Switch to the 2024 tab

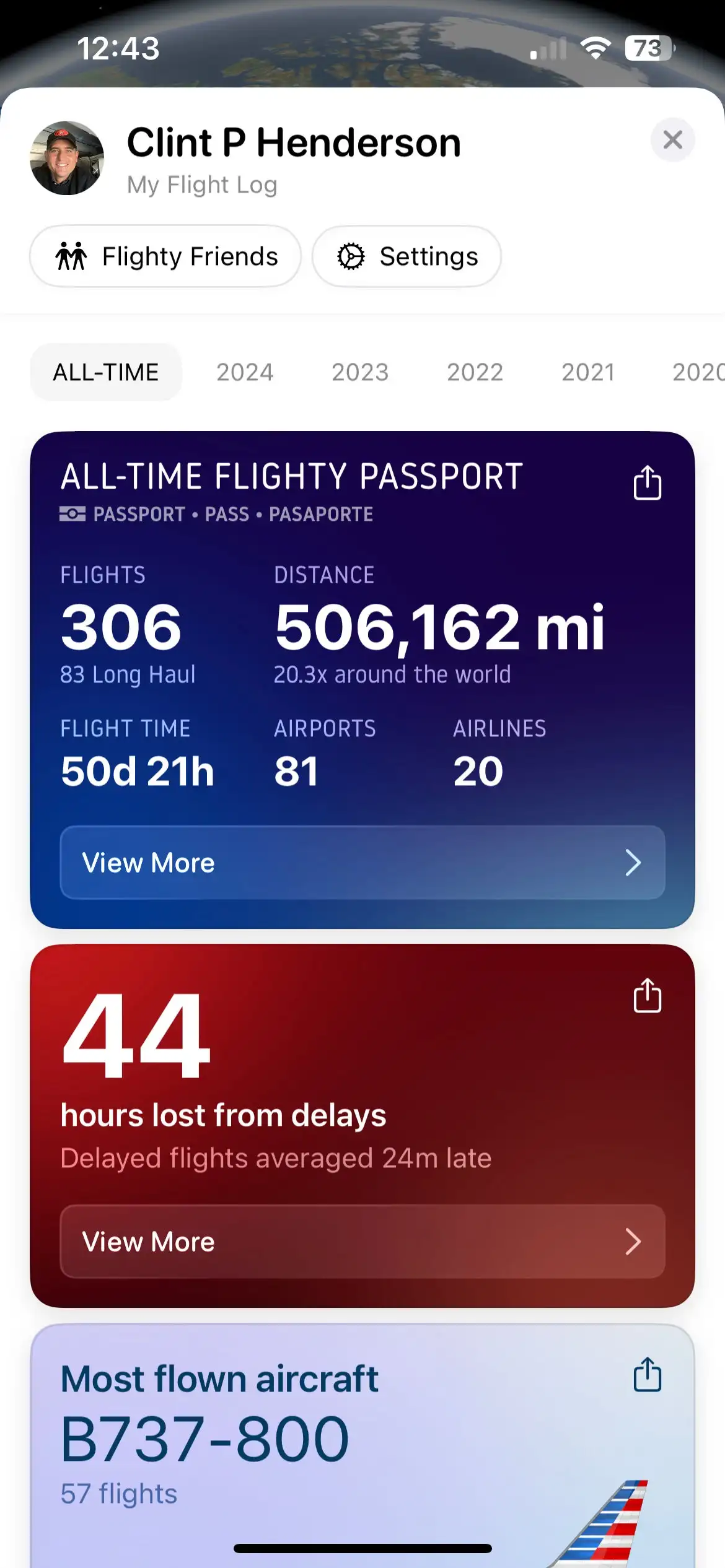click(245, 372)
